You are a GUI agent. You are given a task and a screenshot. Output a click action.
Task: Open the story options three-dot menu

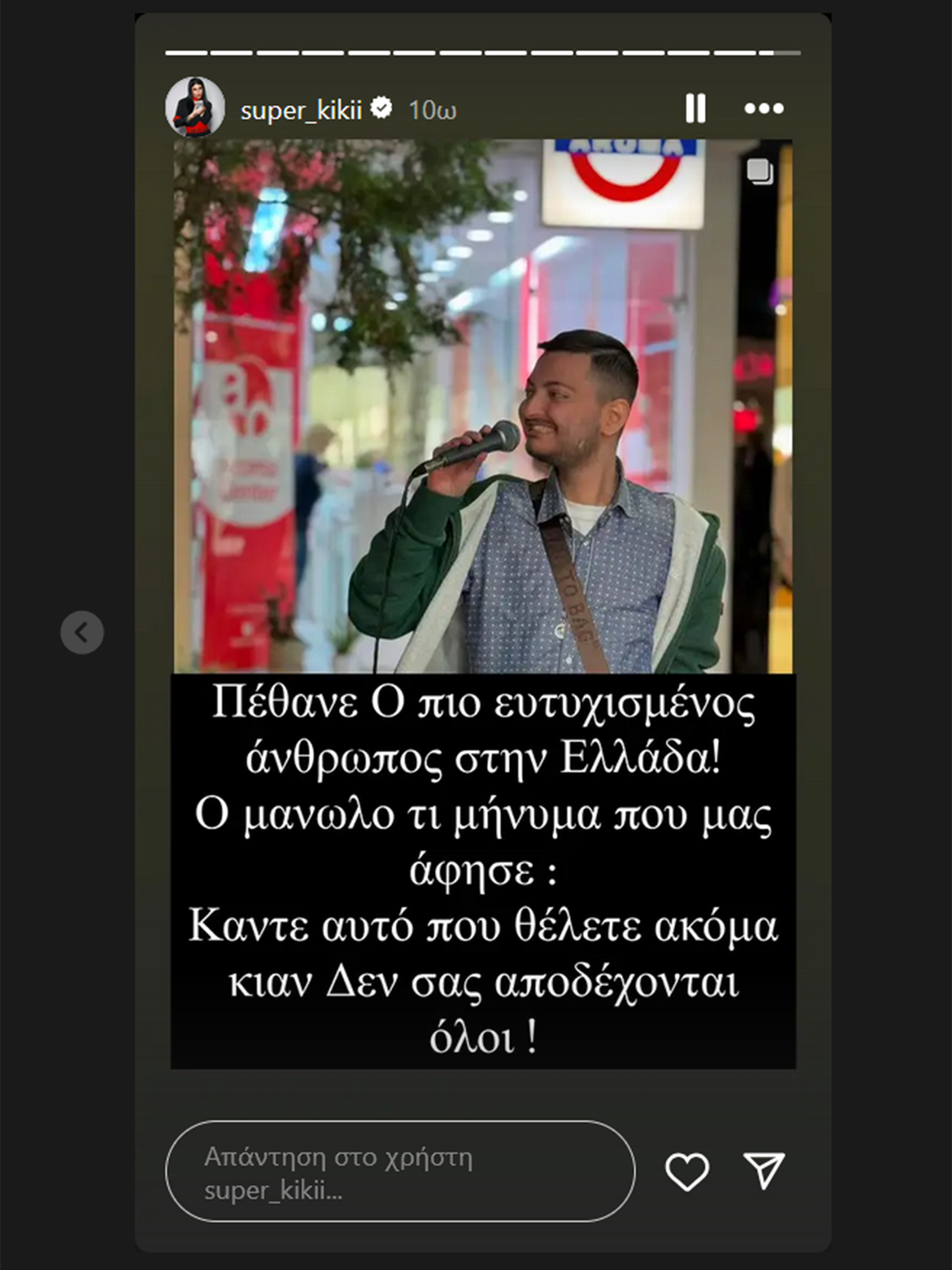pos(764,108)
